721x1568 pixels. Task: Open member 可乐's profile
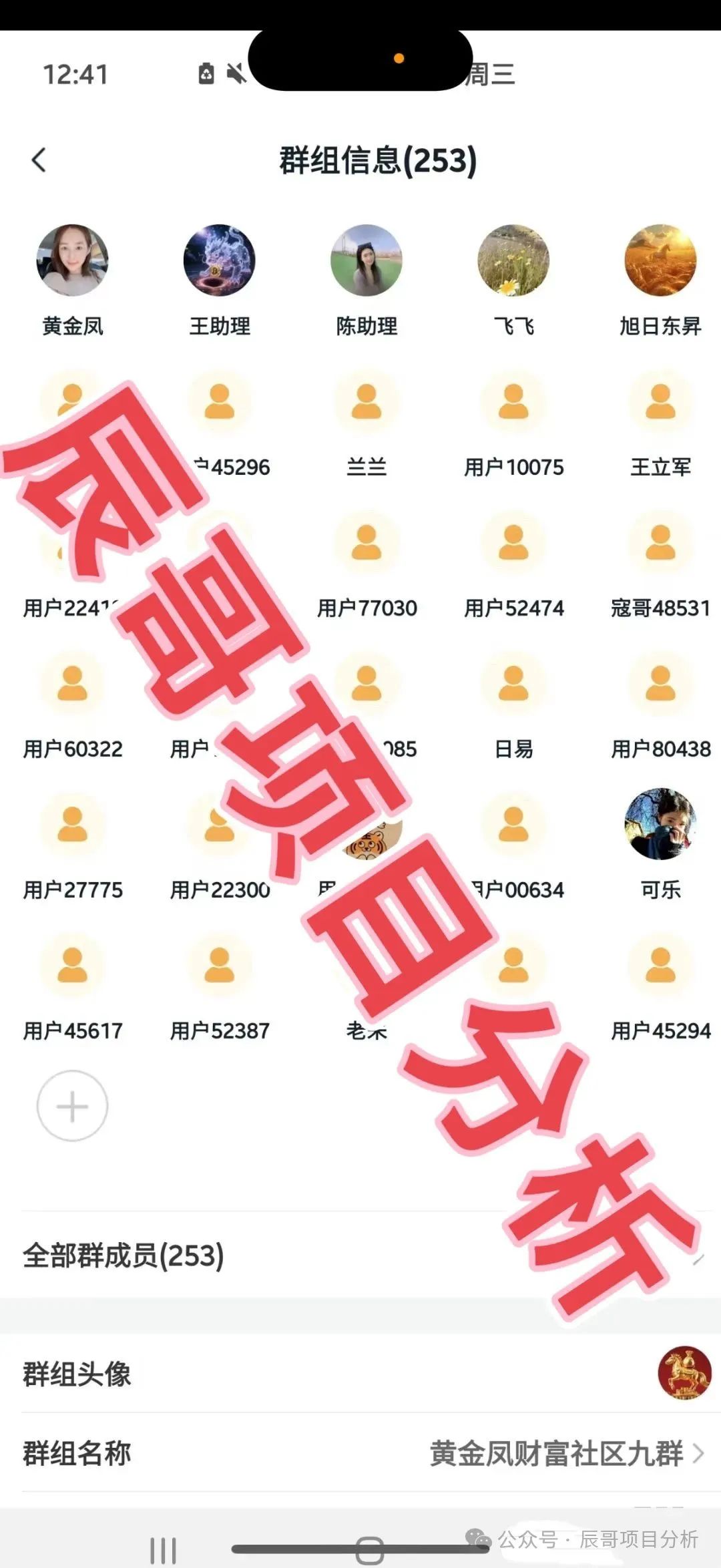pos(660,825)
